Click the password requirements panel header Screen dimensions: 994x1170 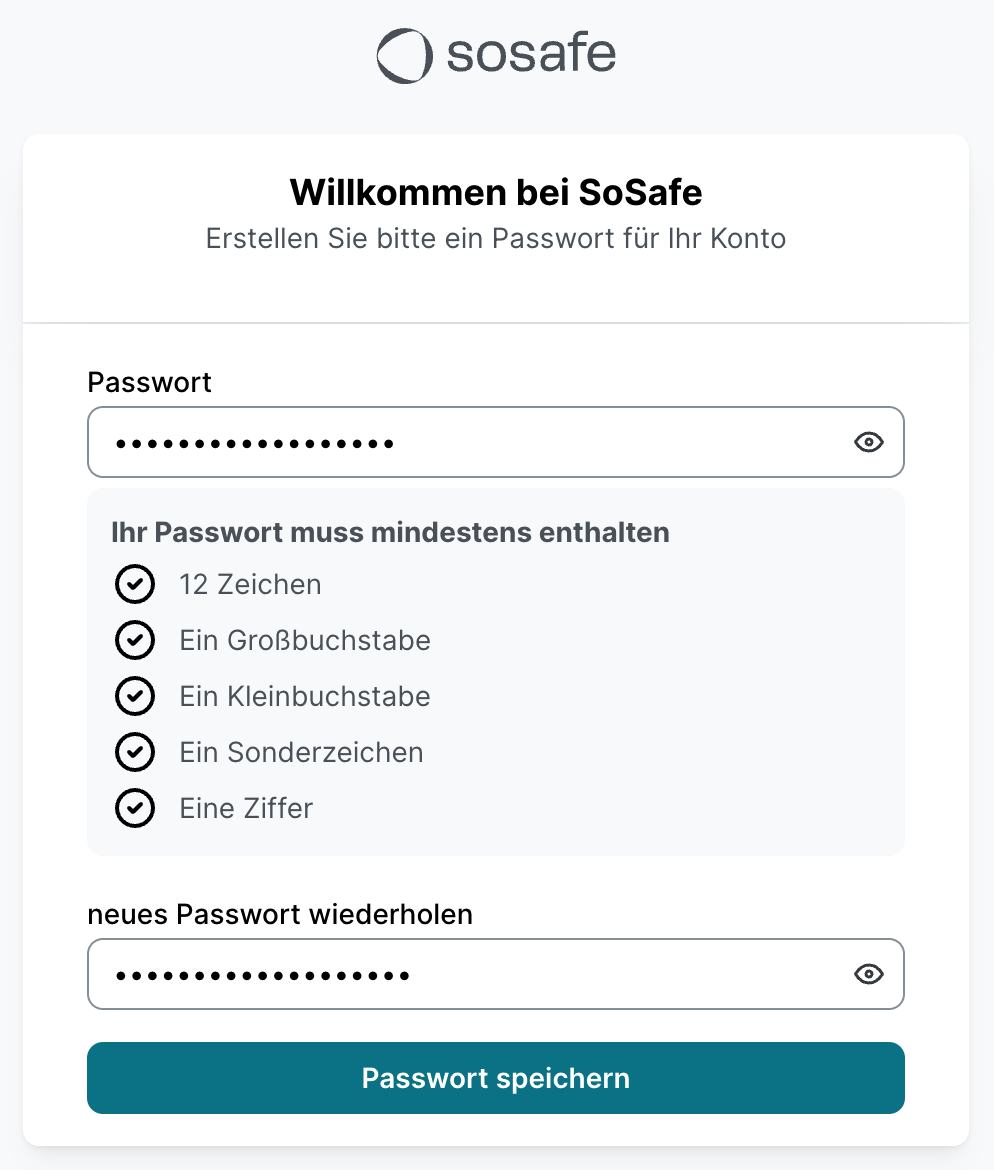click(390, 532)
